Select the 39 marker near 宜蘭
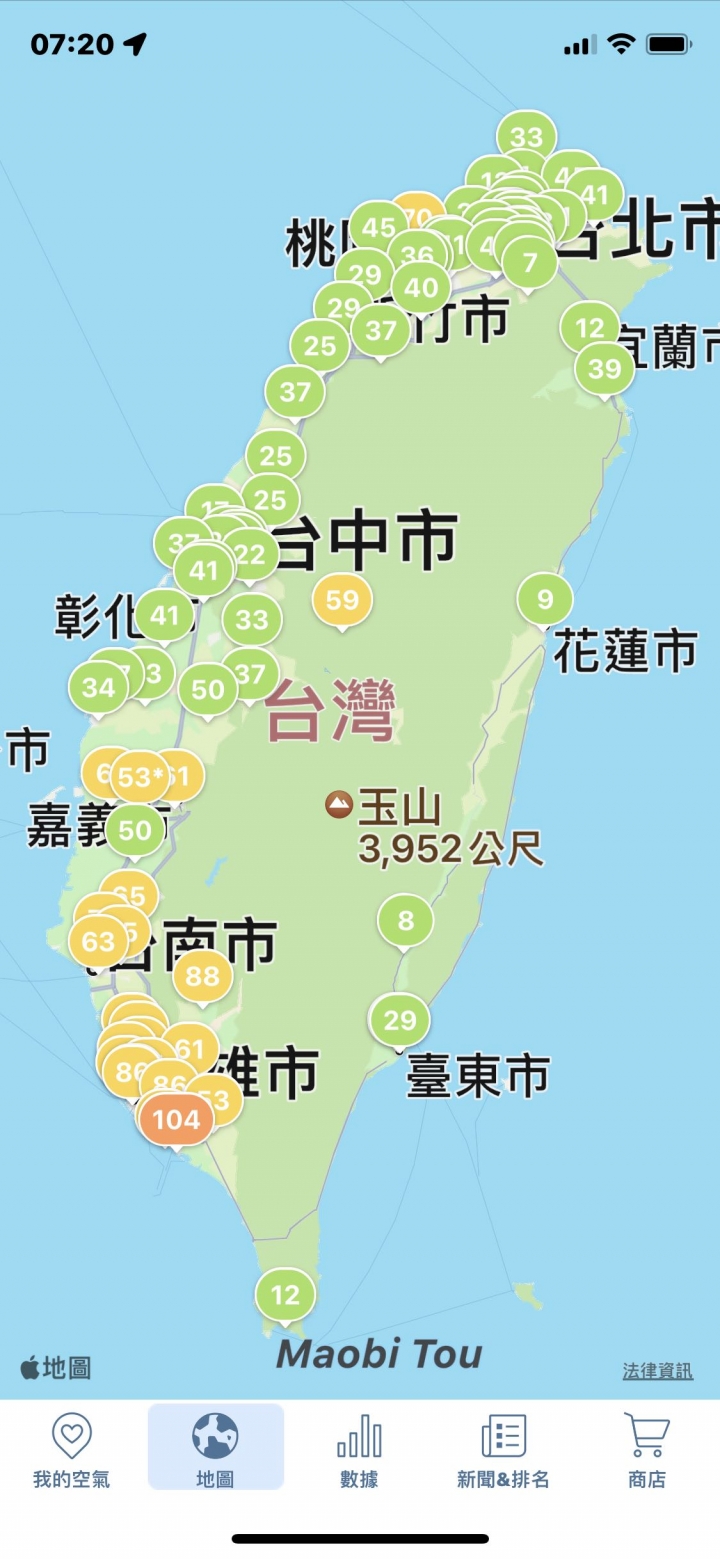 (x=604, y=369)
